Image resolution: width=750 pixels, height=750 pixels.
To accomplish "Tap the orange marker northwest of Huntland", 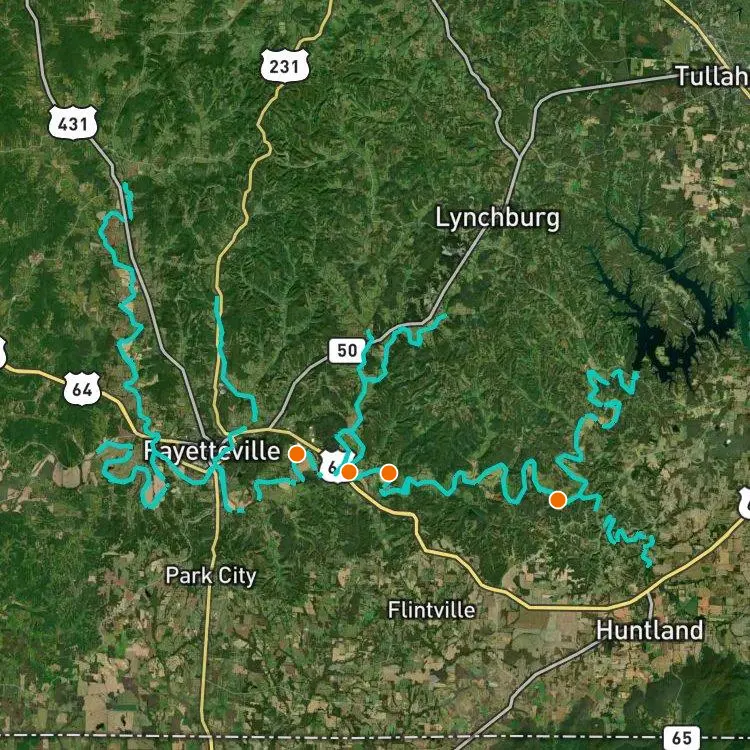I will pos(558,499).
